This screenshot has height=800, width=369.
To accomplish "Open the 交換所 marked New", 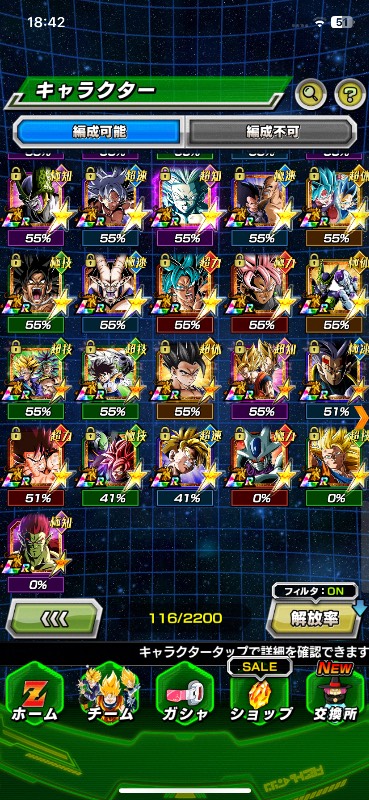I will coord(335,694).
